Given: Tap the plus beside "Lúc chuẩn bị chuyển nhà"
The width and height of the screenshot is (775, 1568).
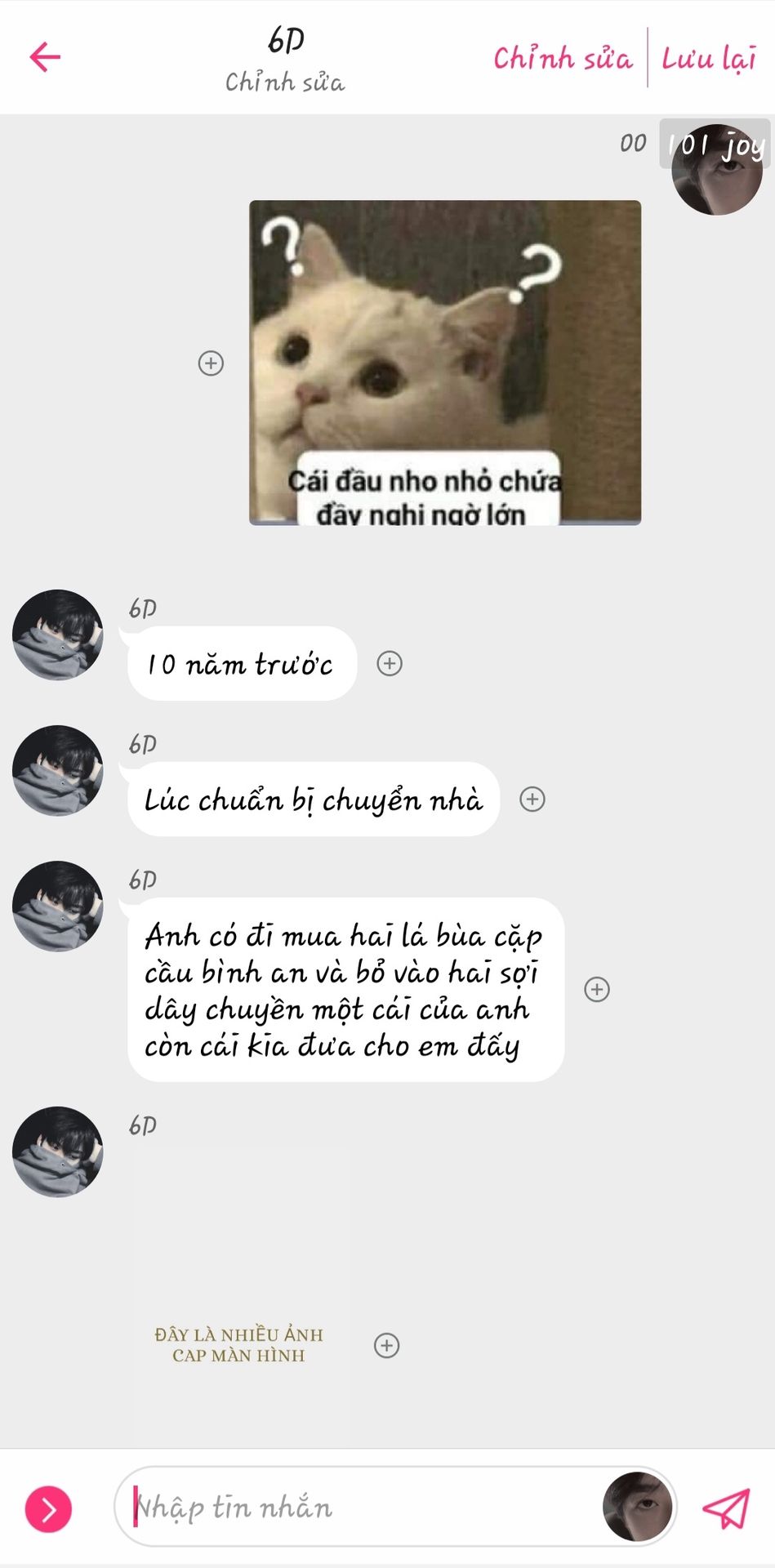Looking at the screenshot, I should (x=532, y=799).
